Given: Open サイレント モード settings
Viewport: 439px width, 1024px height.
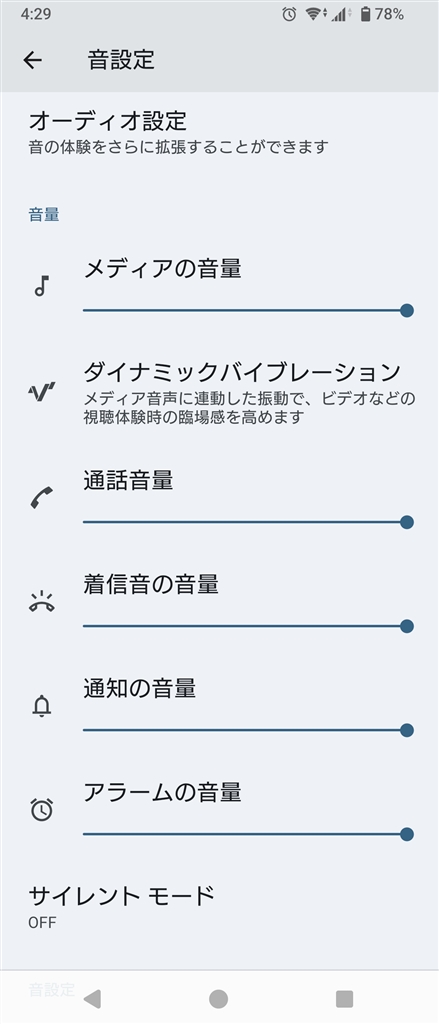Looking at the screenshot, I should pyautogui.click(x=220, y=906).
